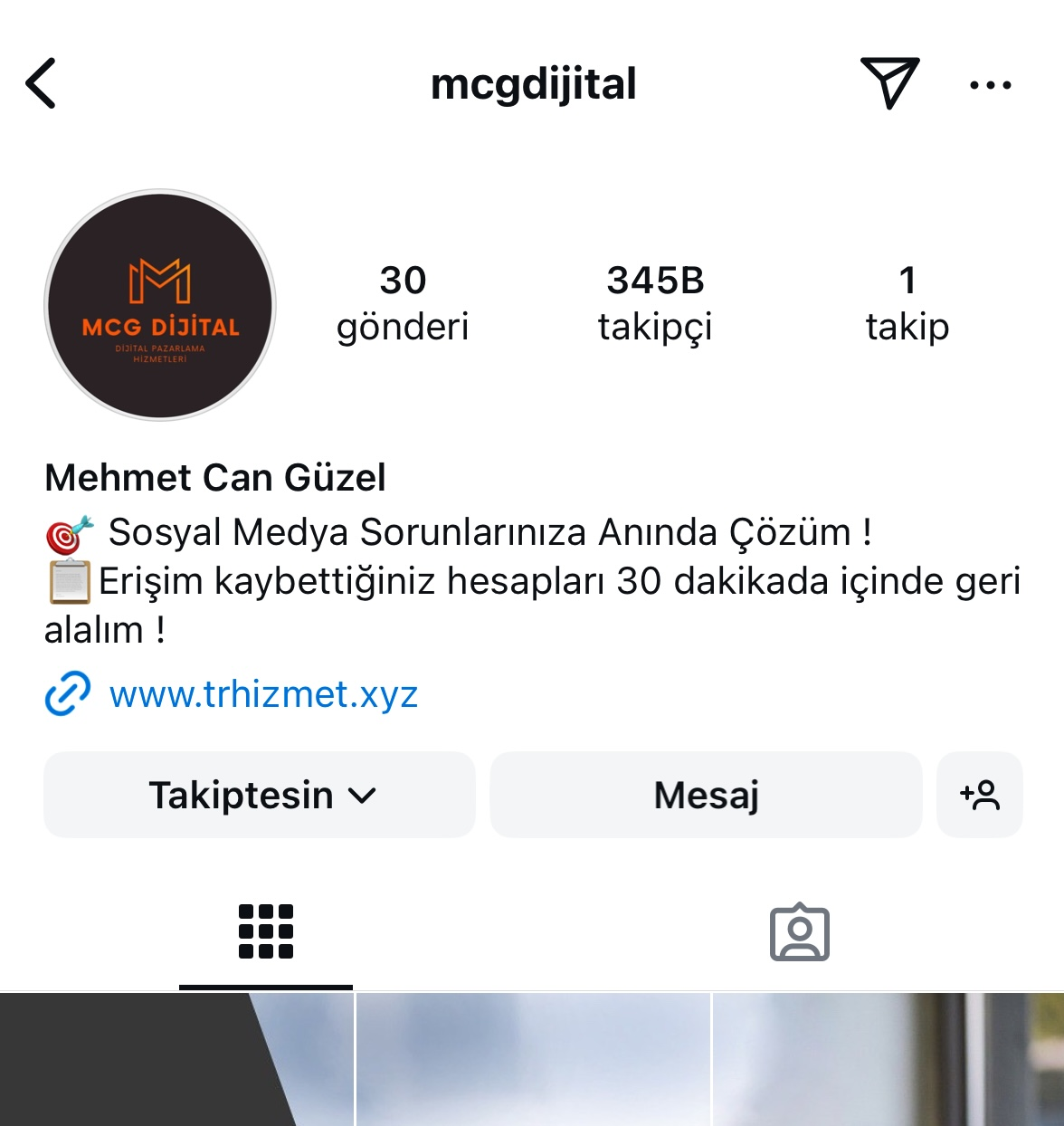View the mcgdijital profile picture
Image resolution: width=1064 pixels, height=1126 pixels.
(x=160, y=305)
